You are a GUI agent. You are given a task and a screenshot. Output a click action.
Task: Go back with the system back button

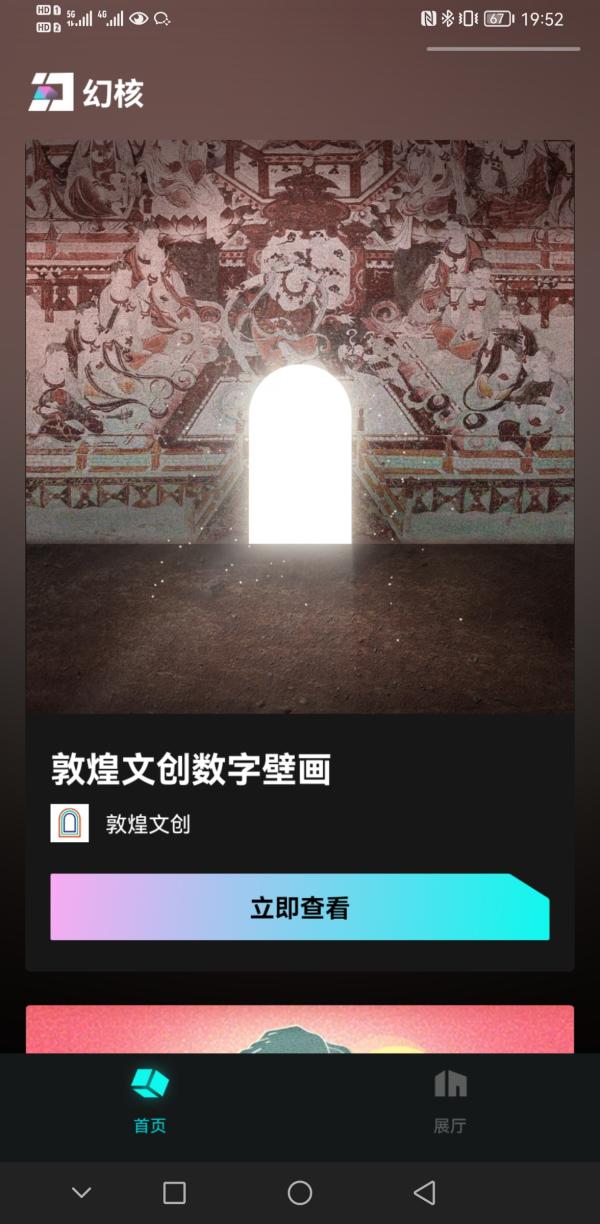click(424, 1192)
